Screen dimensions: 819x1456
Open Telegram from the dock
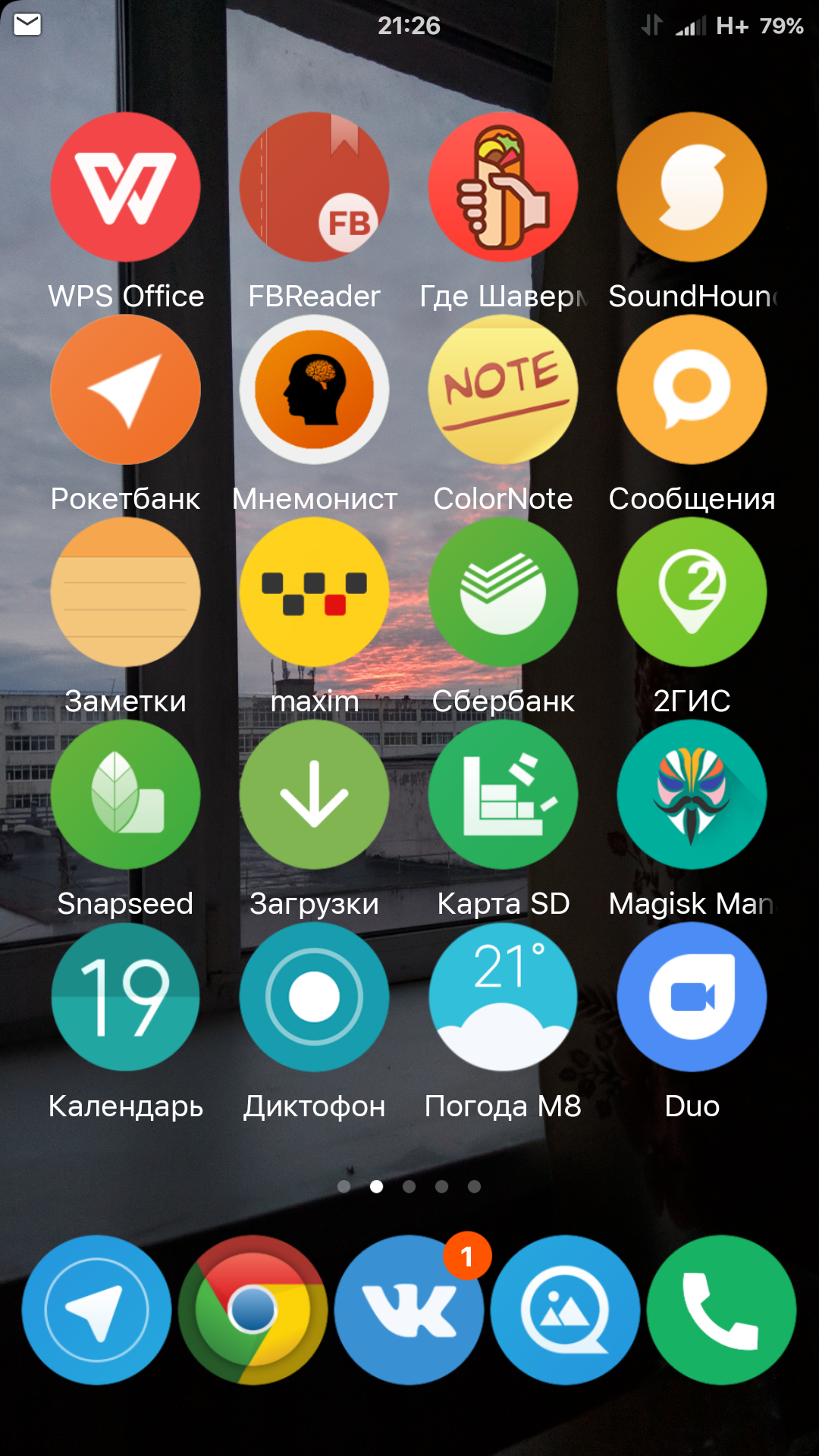[x=96, y=1310]
